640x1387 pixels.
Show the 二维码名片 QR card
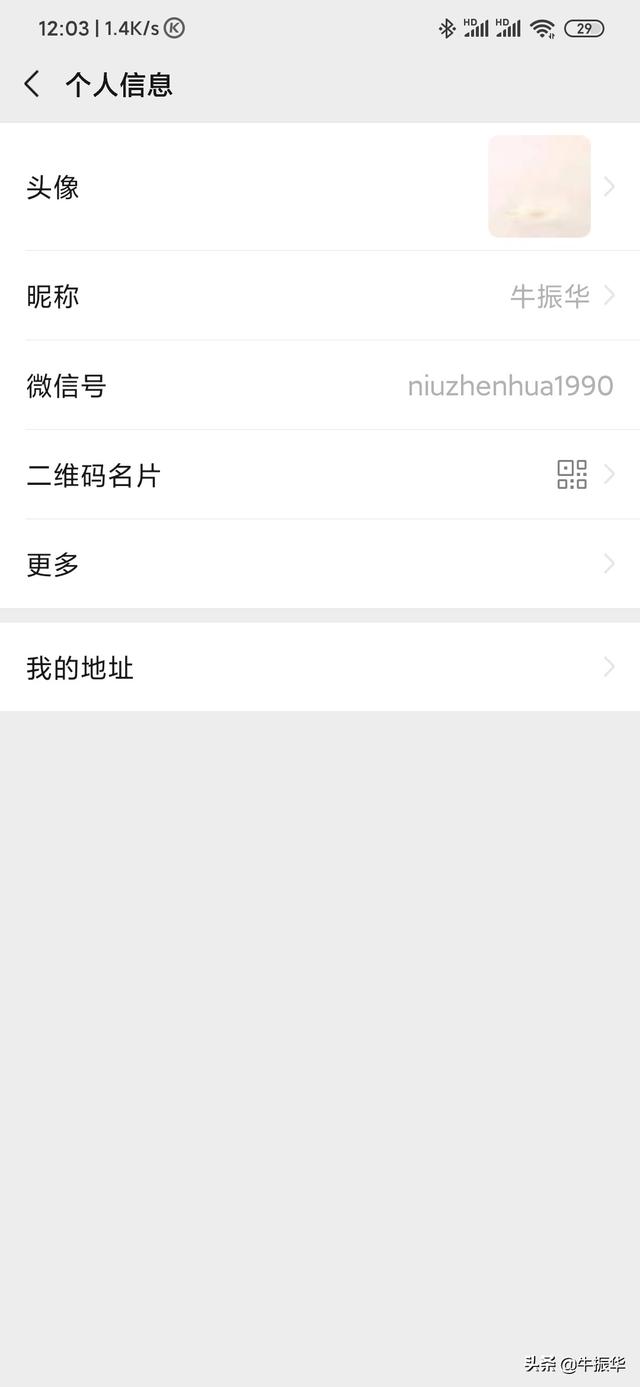(320, 475)
